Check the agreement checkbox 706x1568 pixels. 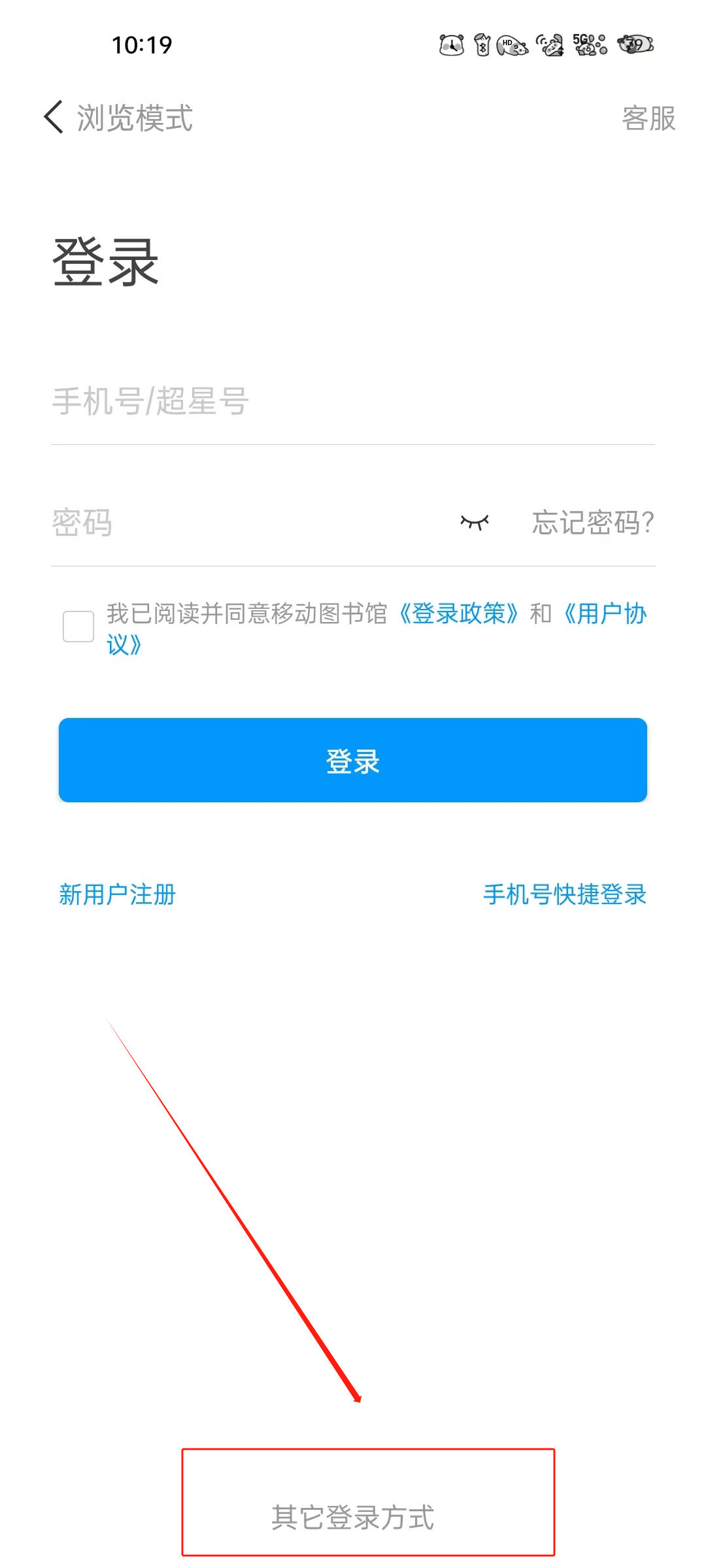tap(78, 627)
